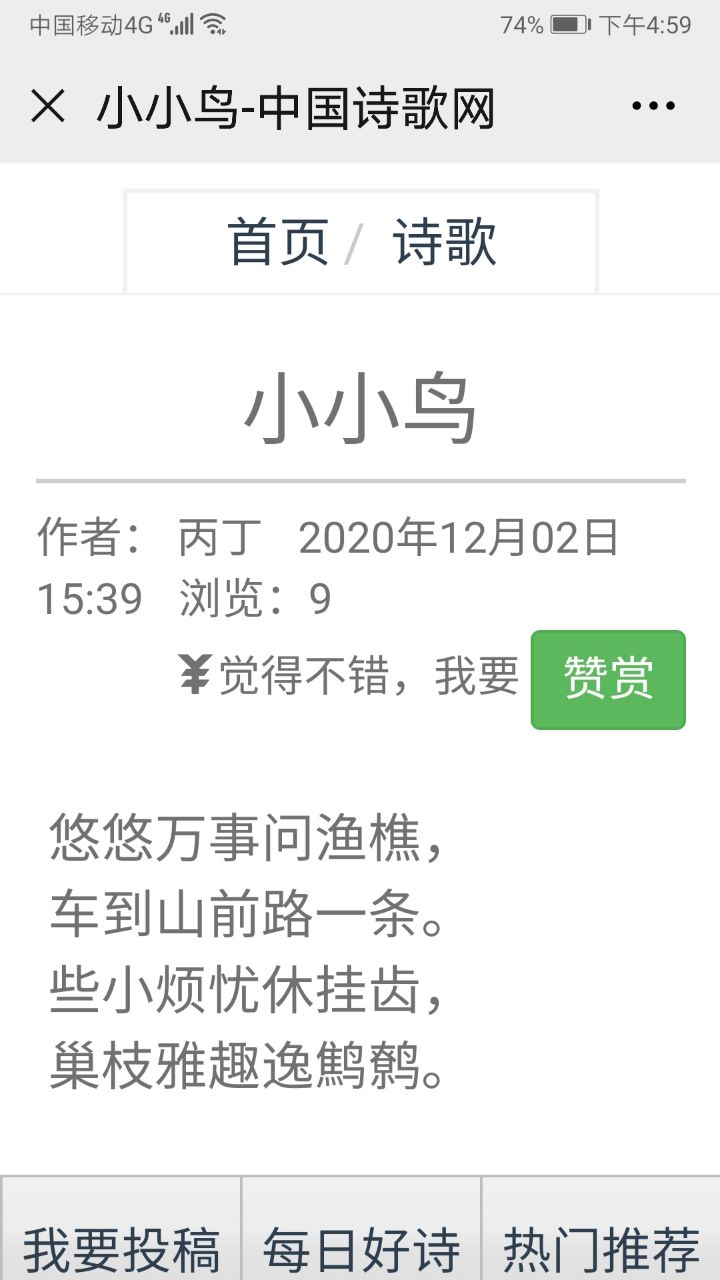The image size is (720, 1280).
Task: Tap the green 赞赏 button
Action: click(x=608, y=679)
